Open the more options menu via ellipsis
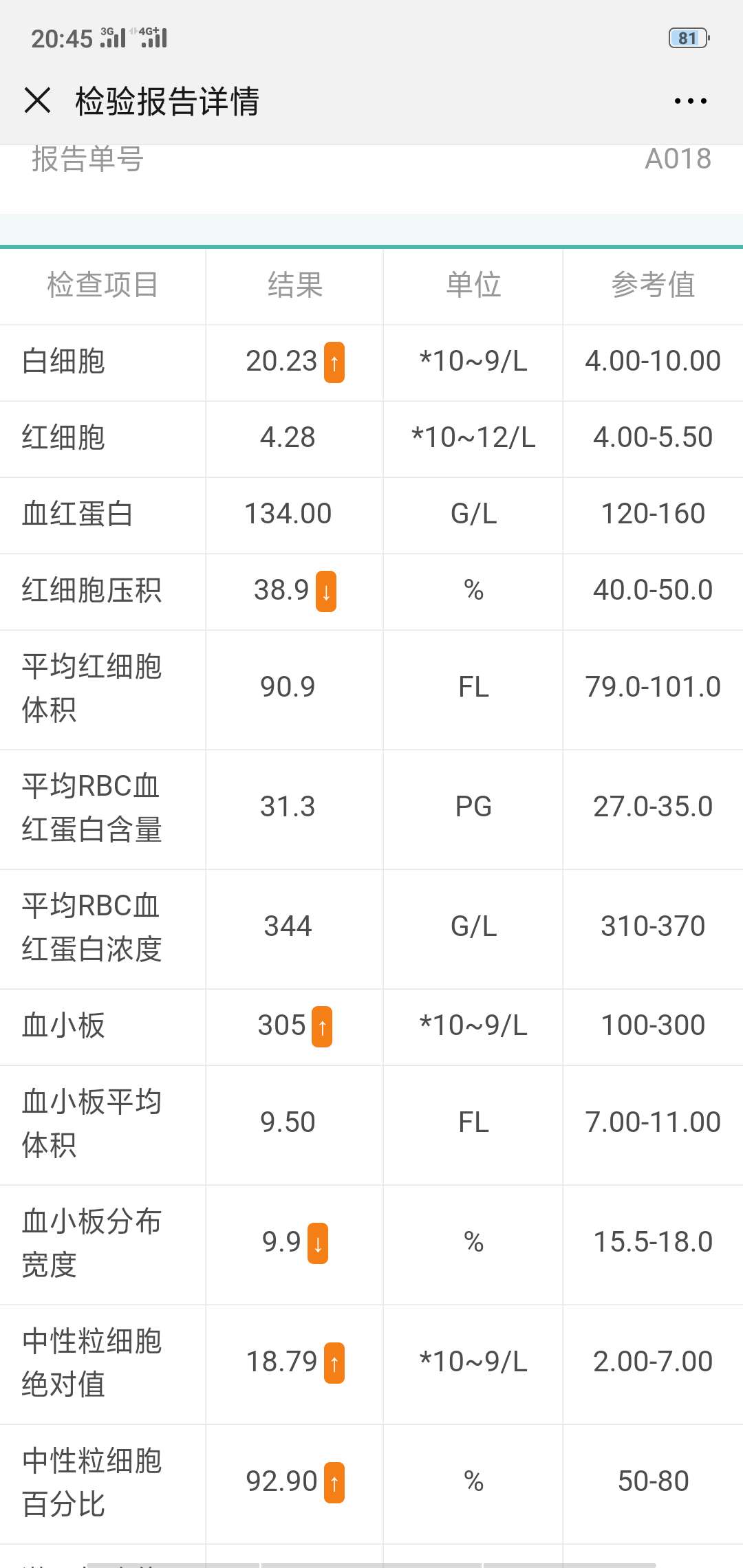743x1568 pixels. pyautogui.click(x=689, y=101)
